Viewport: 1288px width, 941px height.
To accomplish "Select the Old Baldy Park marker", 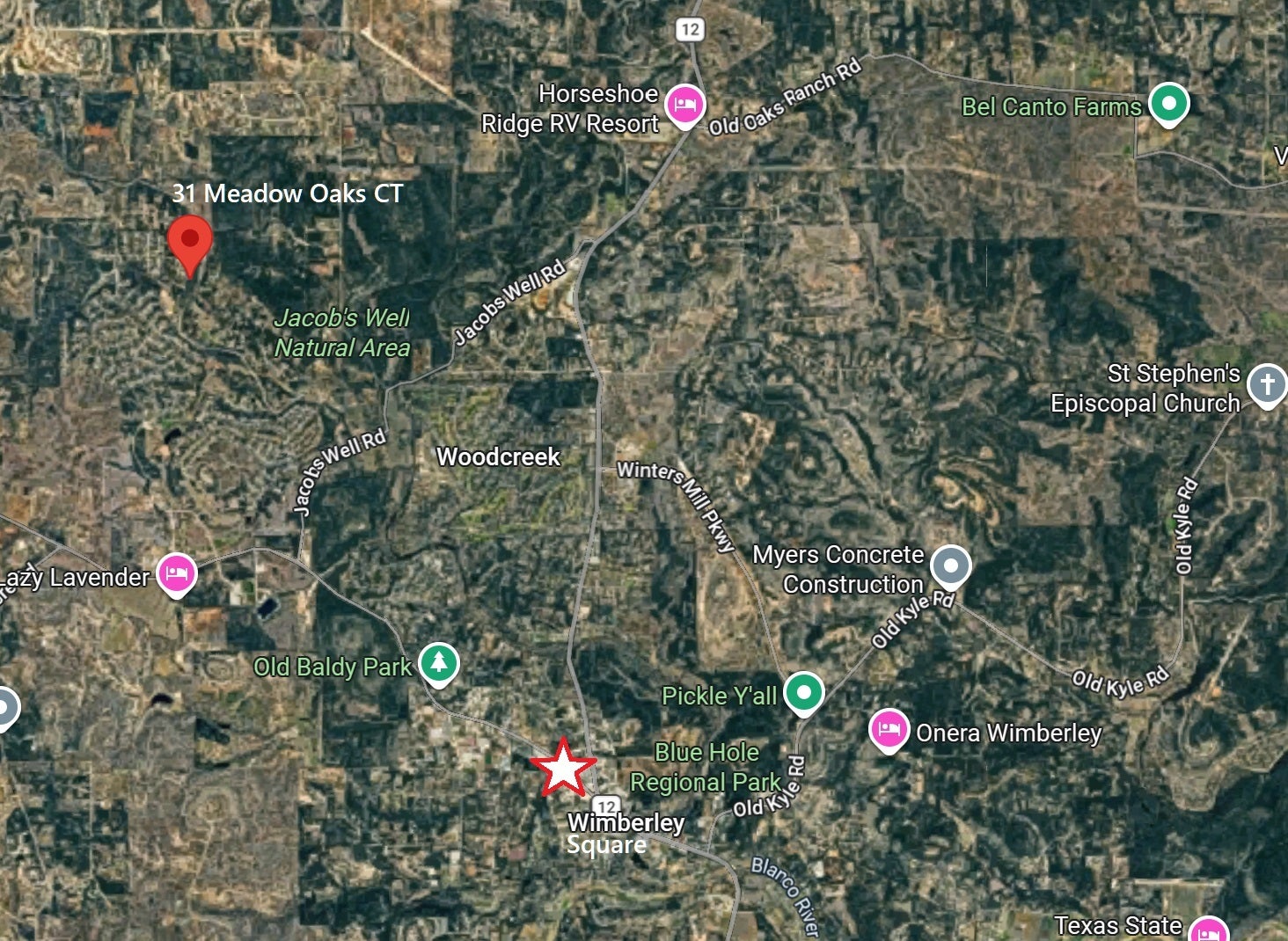I will coord(438,662).
